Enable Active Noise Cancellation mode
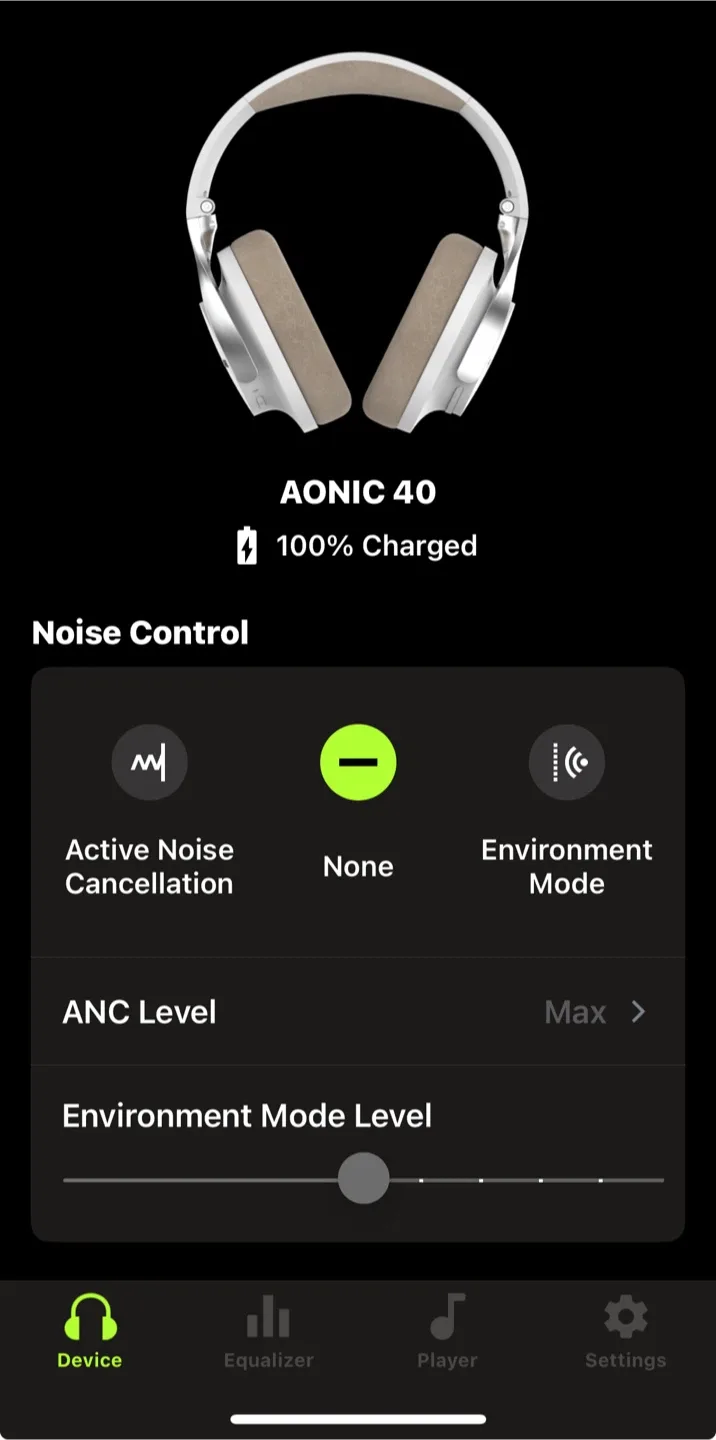 point(149,763)
